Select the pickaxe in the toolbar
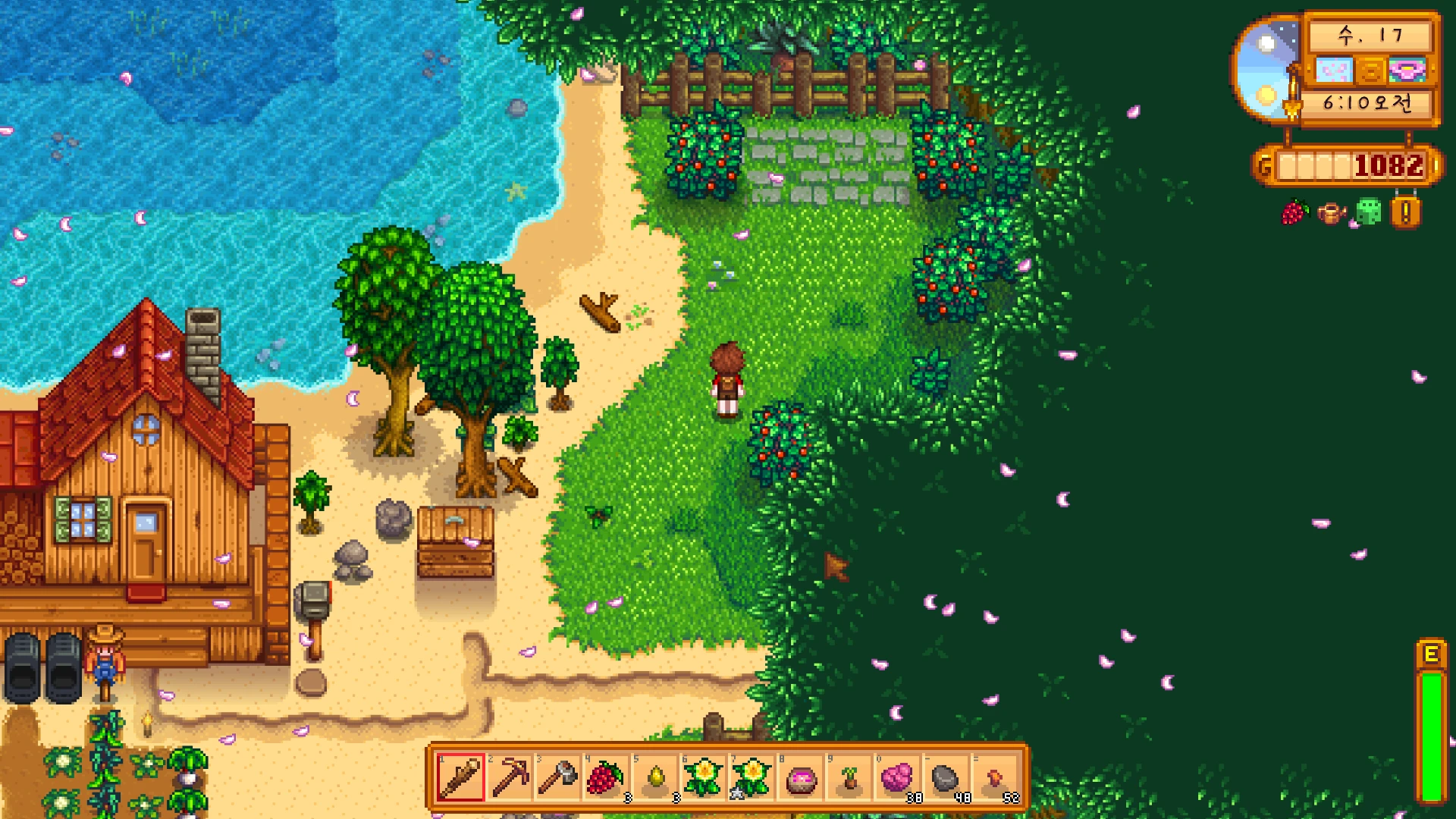The height and width of the screenshot is (819, 1456). [510, 777]
